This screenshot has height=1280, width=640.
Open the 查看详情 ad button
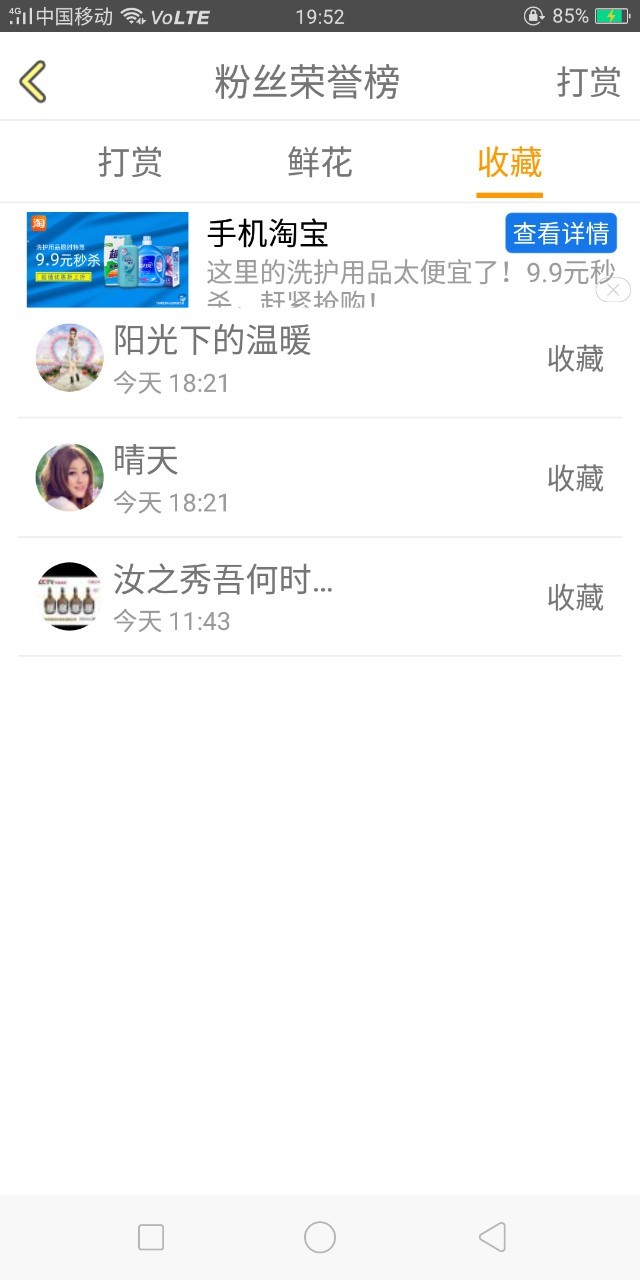(561, 233)
